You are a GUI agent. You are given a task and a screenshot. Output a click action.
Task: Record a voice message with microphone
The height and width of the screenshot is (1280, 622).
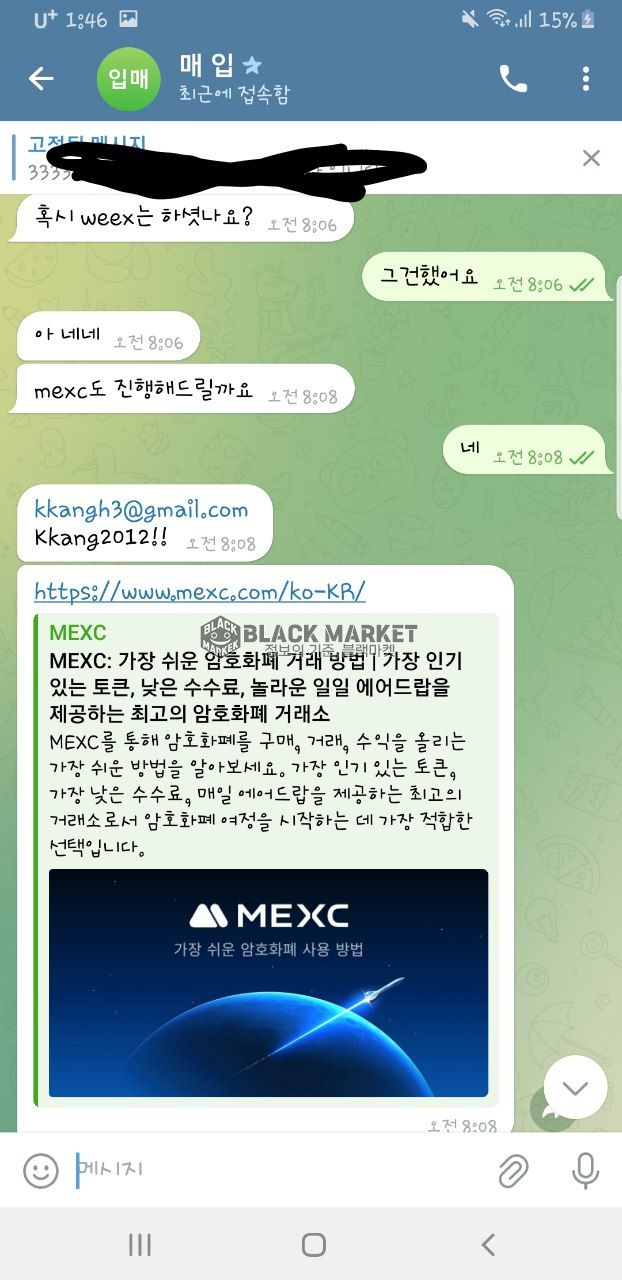585,1169
